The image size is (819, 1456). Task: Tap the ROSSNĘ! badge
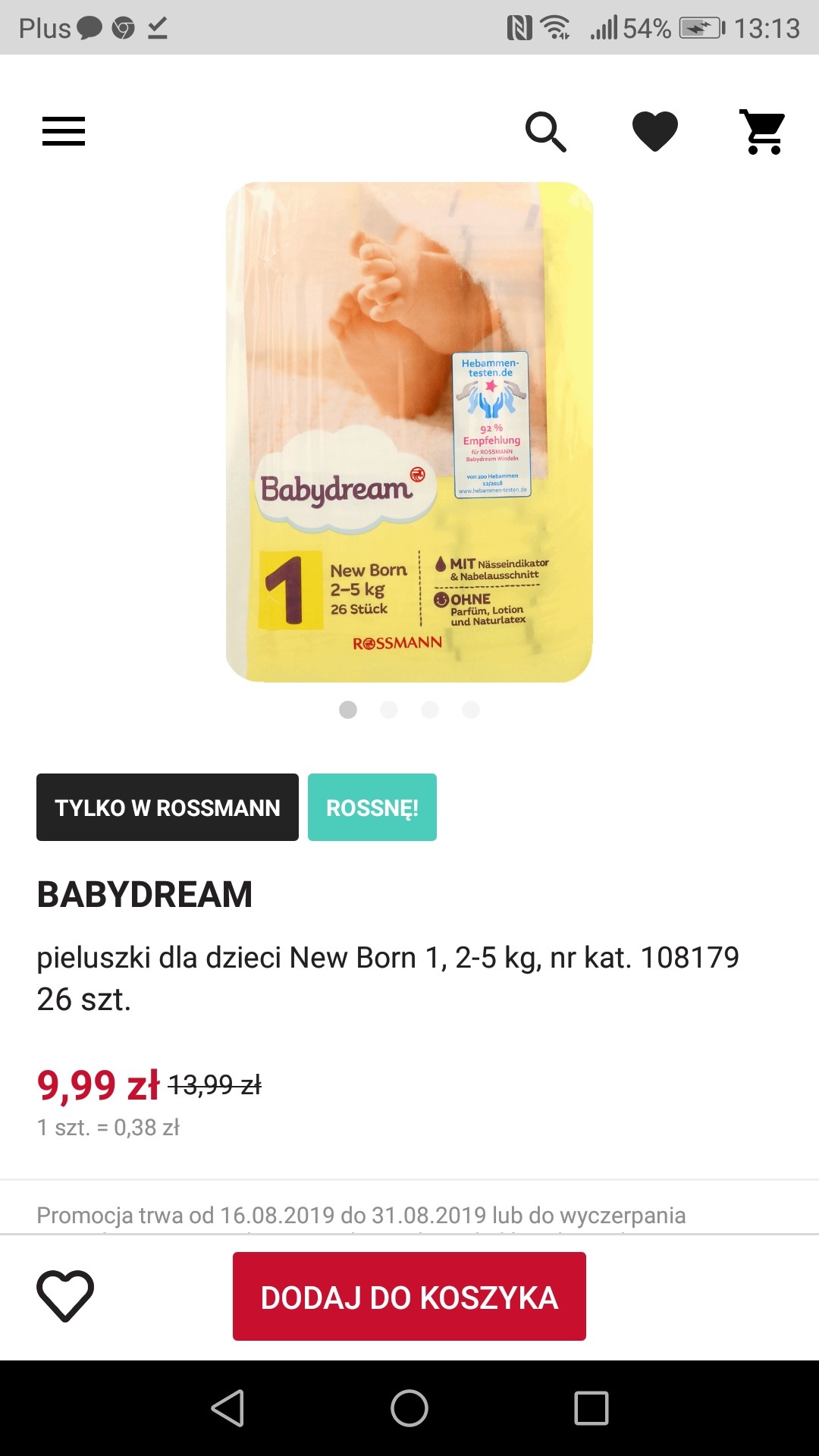[x=372, y=807]
